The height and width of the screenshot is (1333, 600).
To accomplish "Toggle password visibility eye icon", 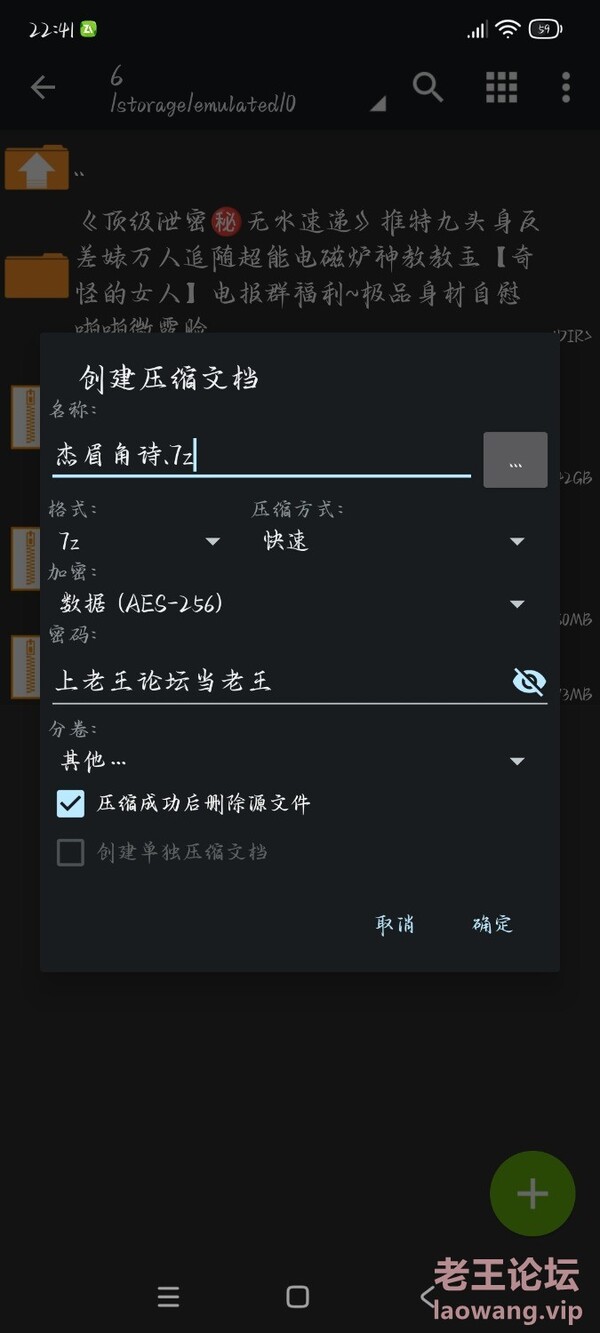I will (x=528, y=682).
